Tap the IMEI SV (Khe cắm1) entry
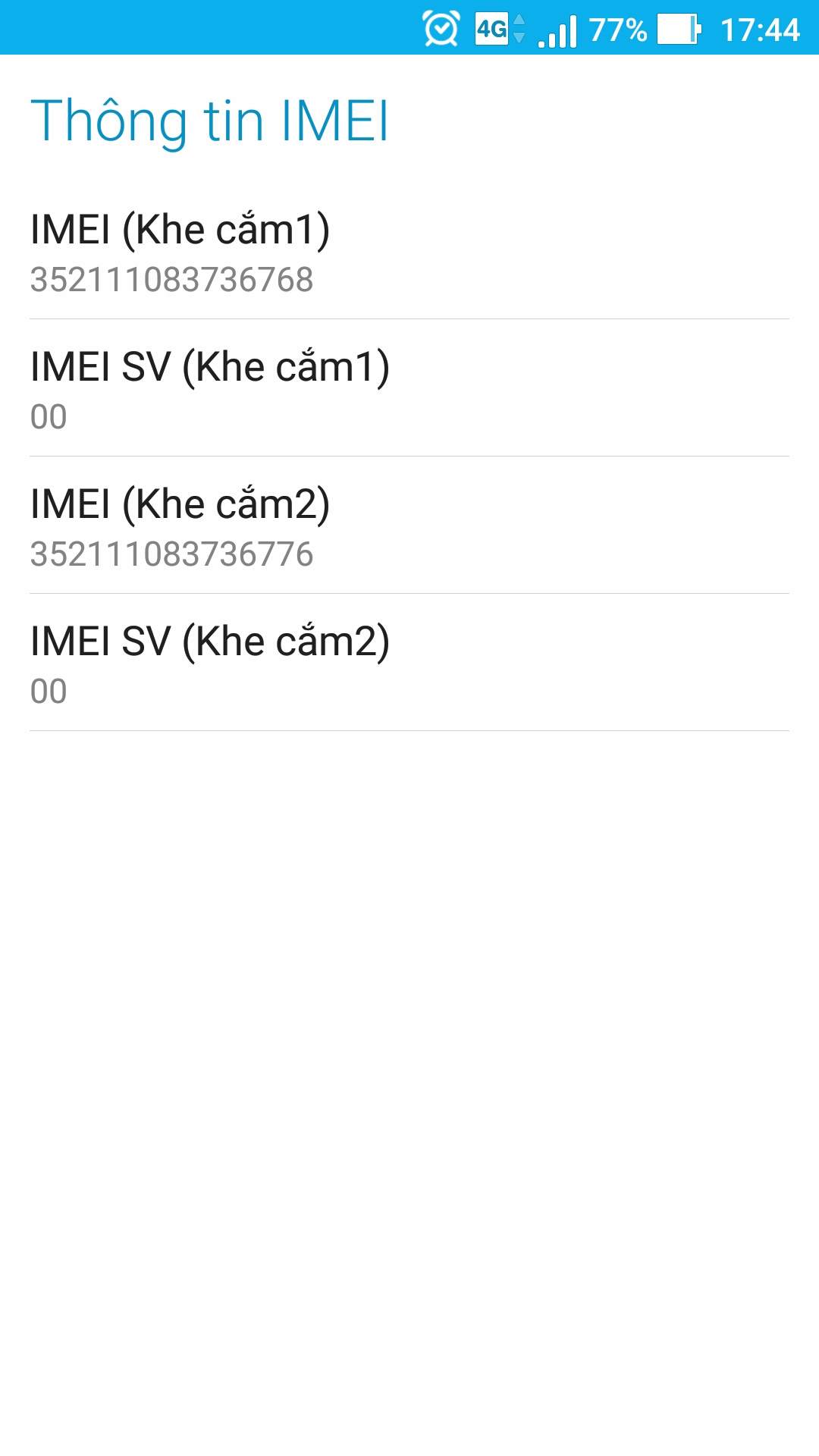The height and width of the screenshot is (1456, 819). pos(409,389)
